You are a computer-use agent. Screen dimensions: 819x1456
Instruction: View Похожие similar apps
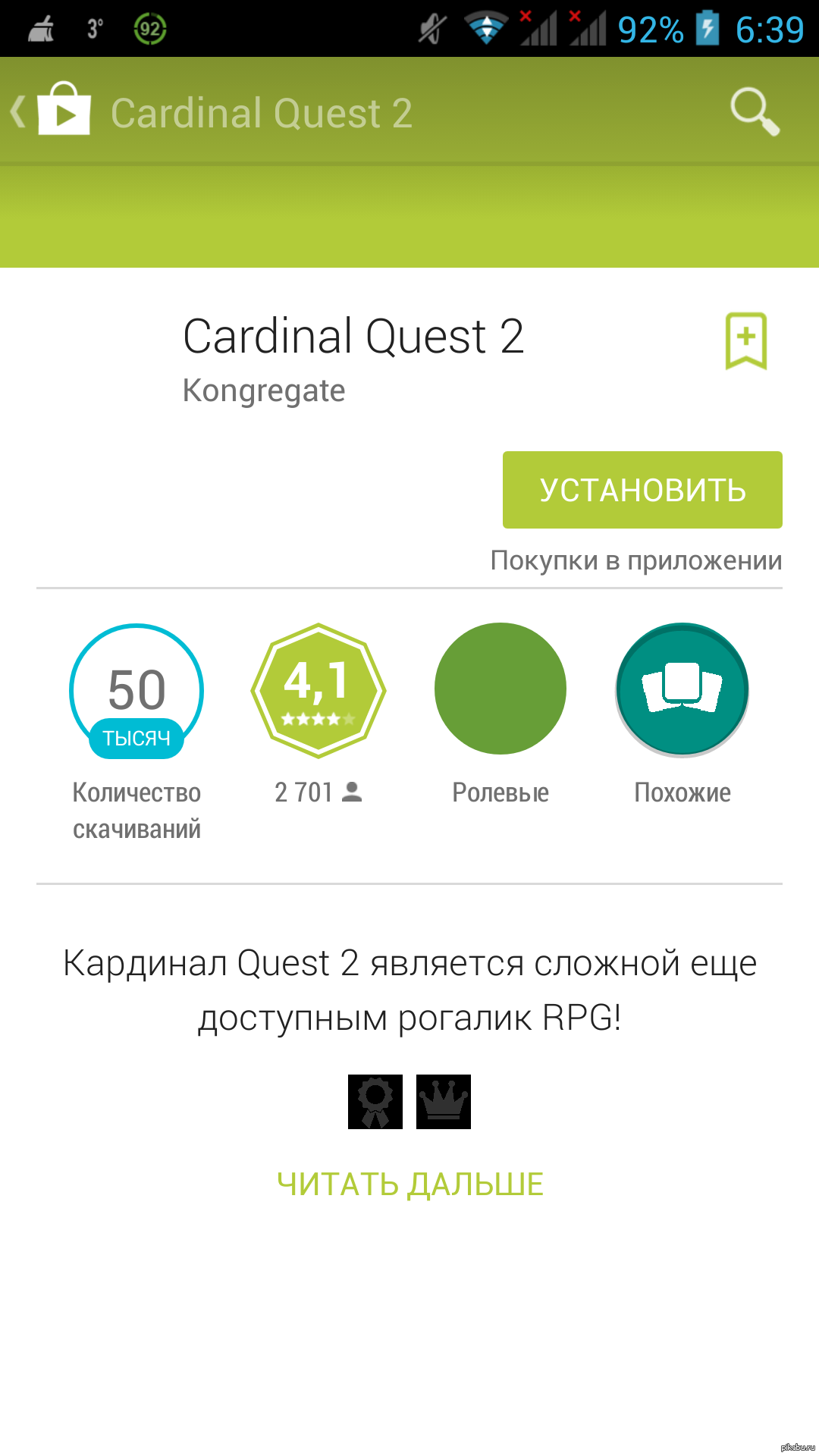coord(682,689)
